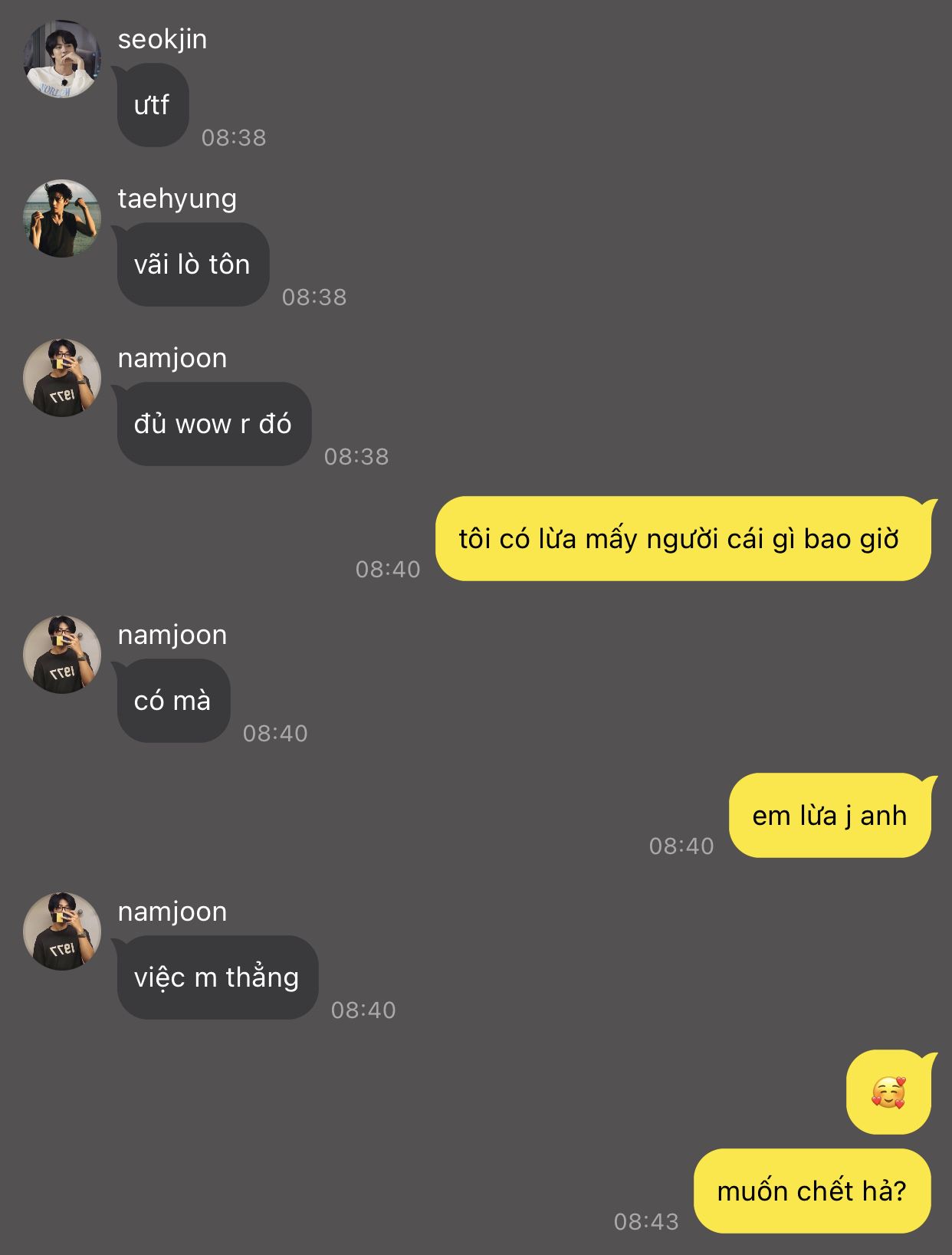952x1255 pixels.
Task: Open seokjin's profile picture
Action: (62, 59)
